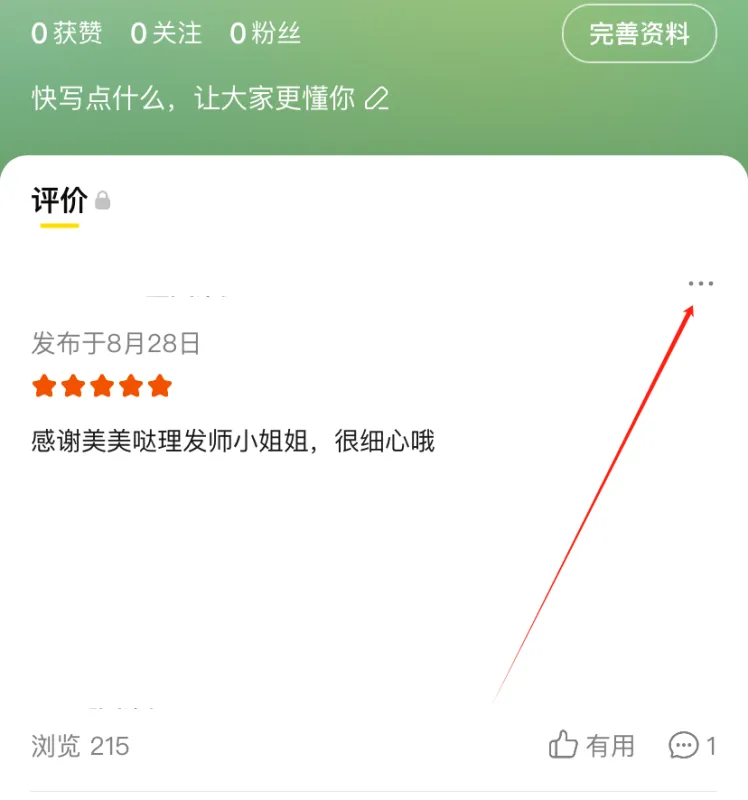Tap the middle star of the five-star rating

(100, 386)
